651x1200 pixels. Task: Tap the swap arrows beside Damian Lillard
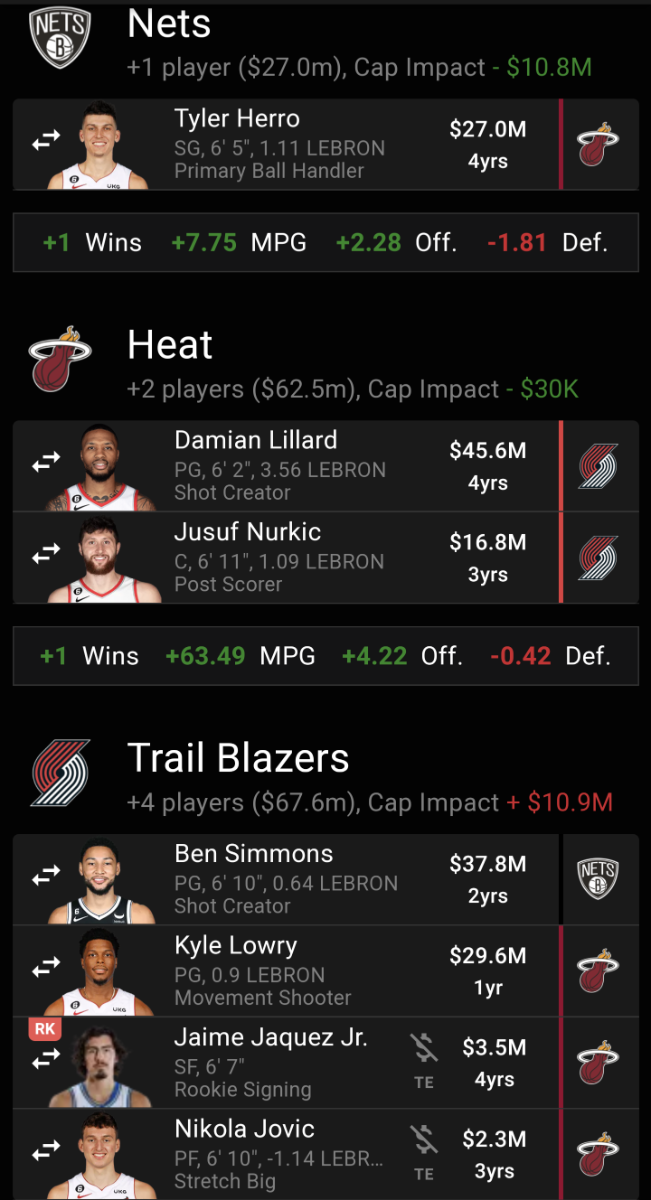click(45, 466)
